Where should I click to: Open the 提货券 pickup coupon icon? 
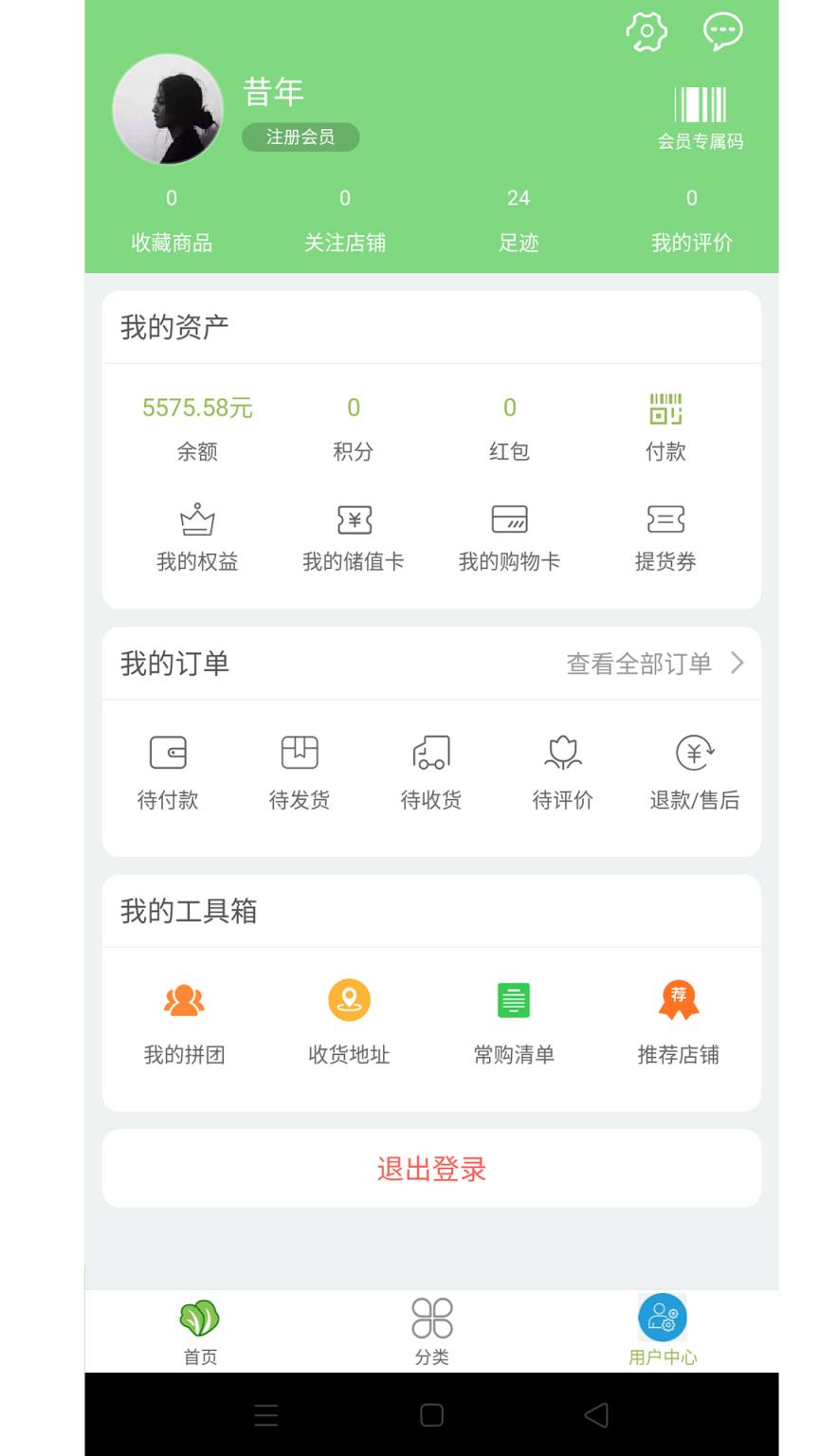(x=664, y=520)
